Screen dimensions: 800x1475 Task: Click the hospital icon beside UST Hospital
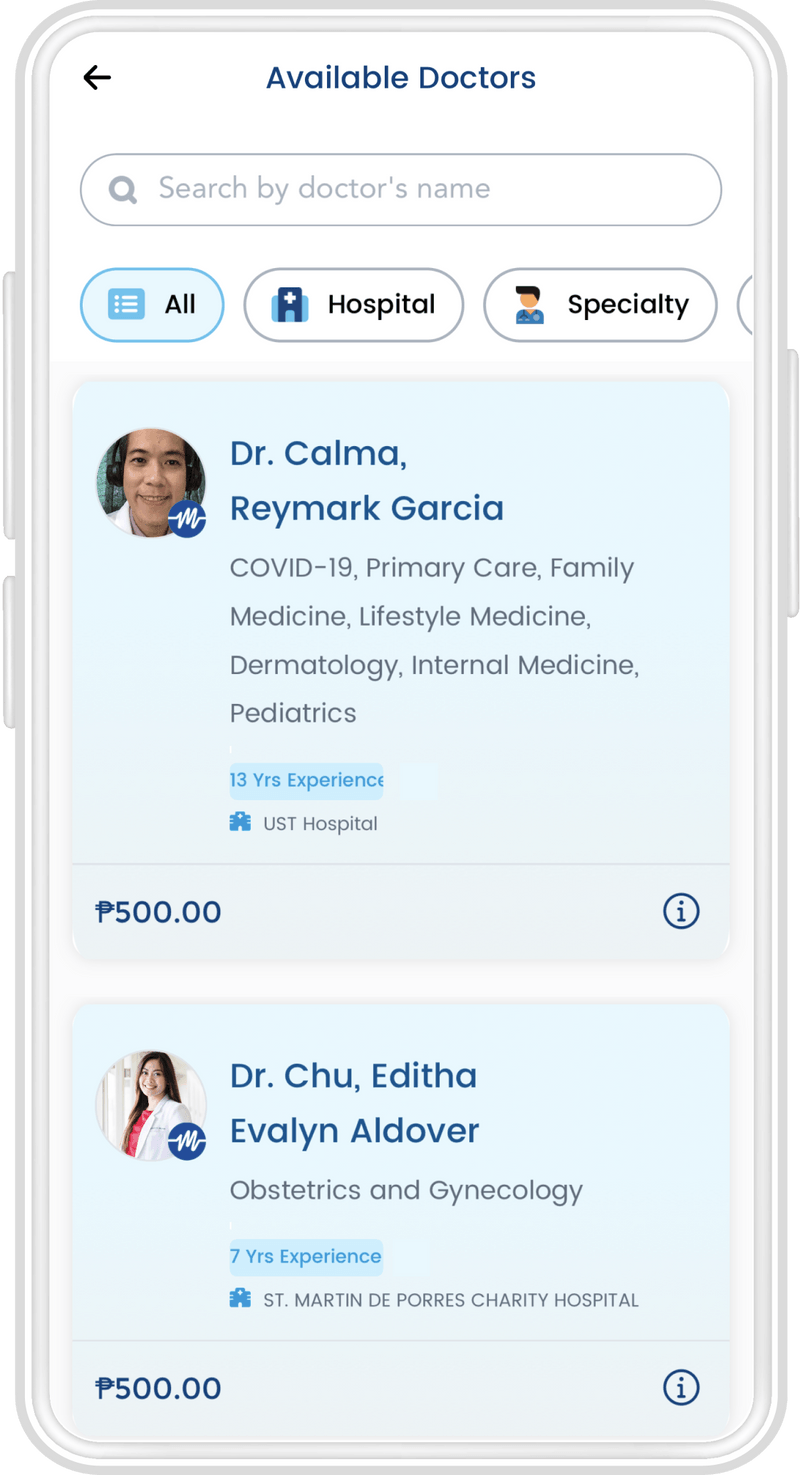pos(239,822)
